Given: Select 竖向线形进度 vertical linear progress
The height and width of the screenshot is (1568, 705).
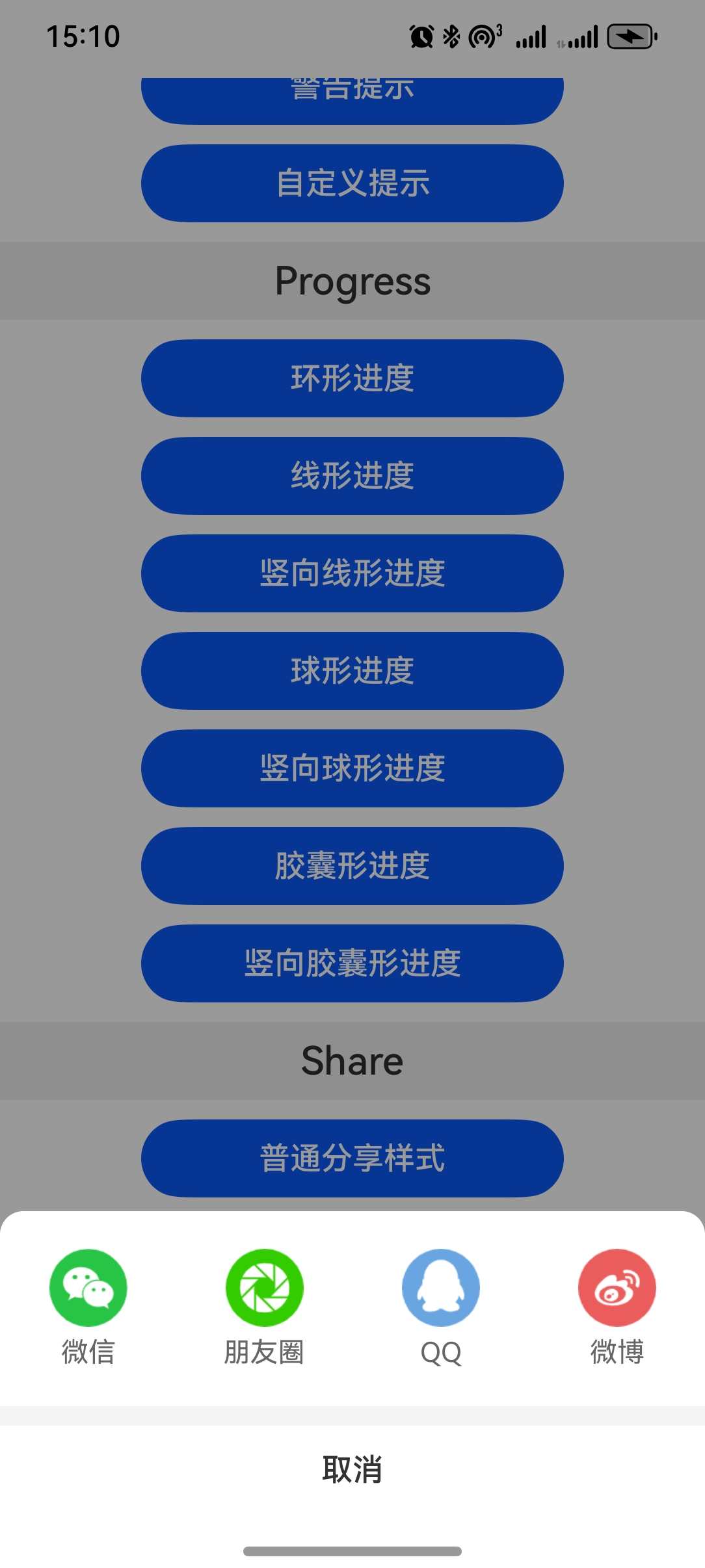Looking at the screenshot, I should (x=352, y=574).
